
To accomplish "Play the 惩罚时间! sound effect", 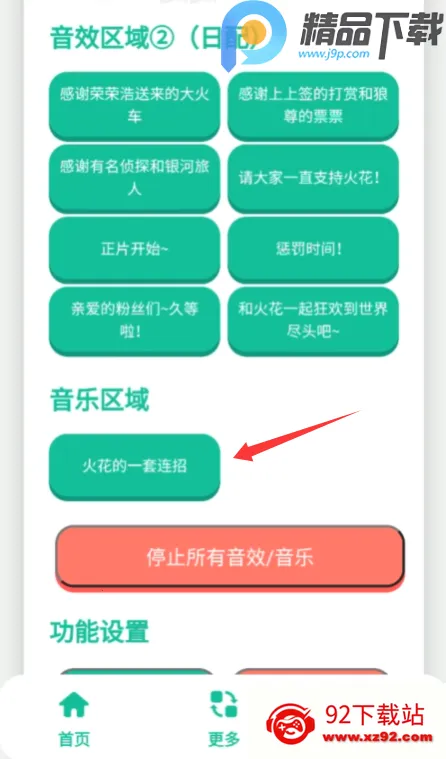I will point(313,250).
